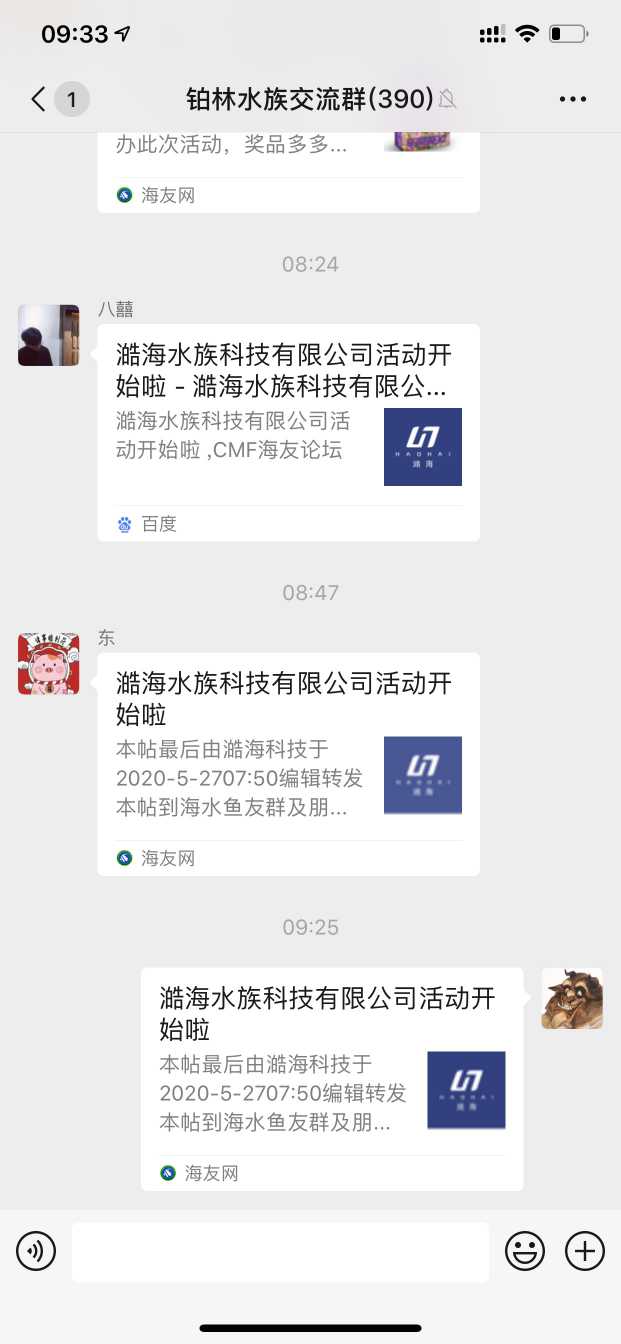Switch to voice message input
The height and width of the screenshot is (1344, 621).
(36, 1251)
